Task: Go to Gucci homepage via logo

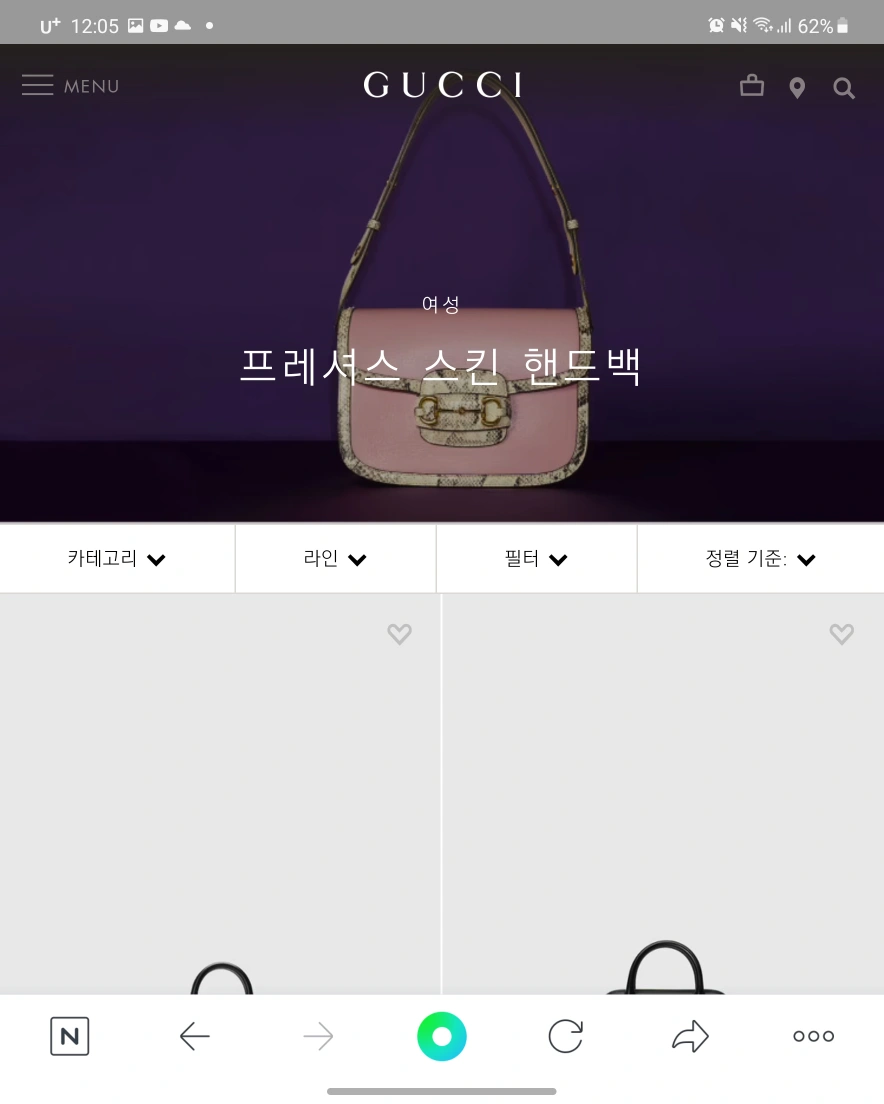Action: pyautogui.click(x=442, y=84)
